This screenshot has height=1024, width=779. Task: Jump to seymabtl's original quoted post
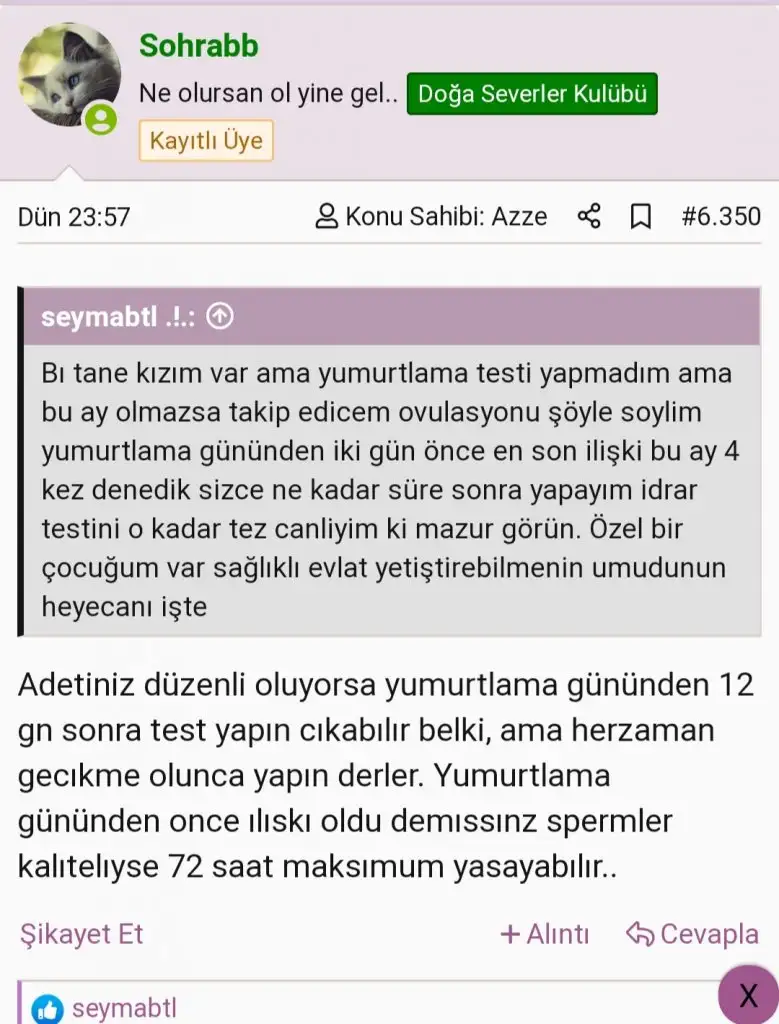(219, 317)
